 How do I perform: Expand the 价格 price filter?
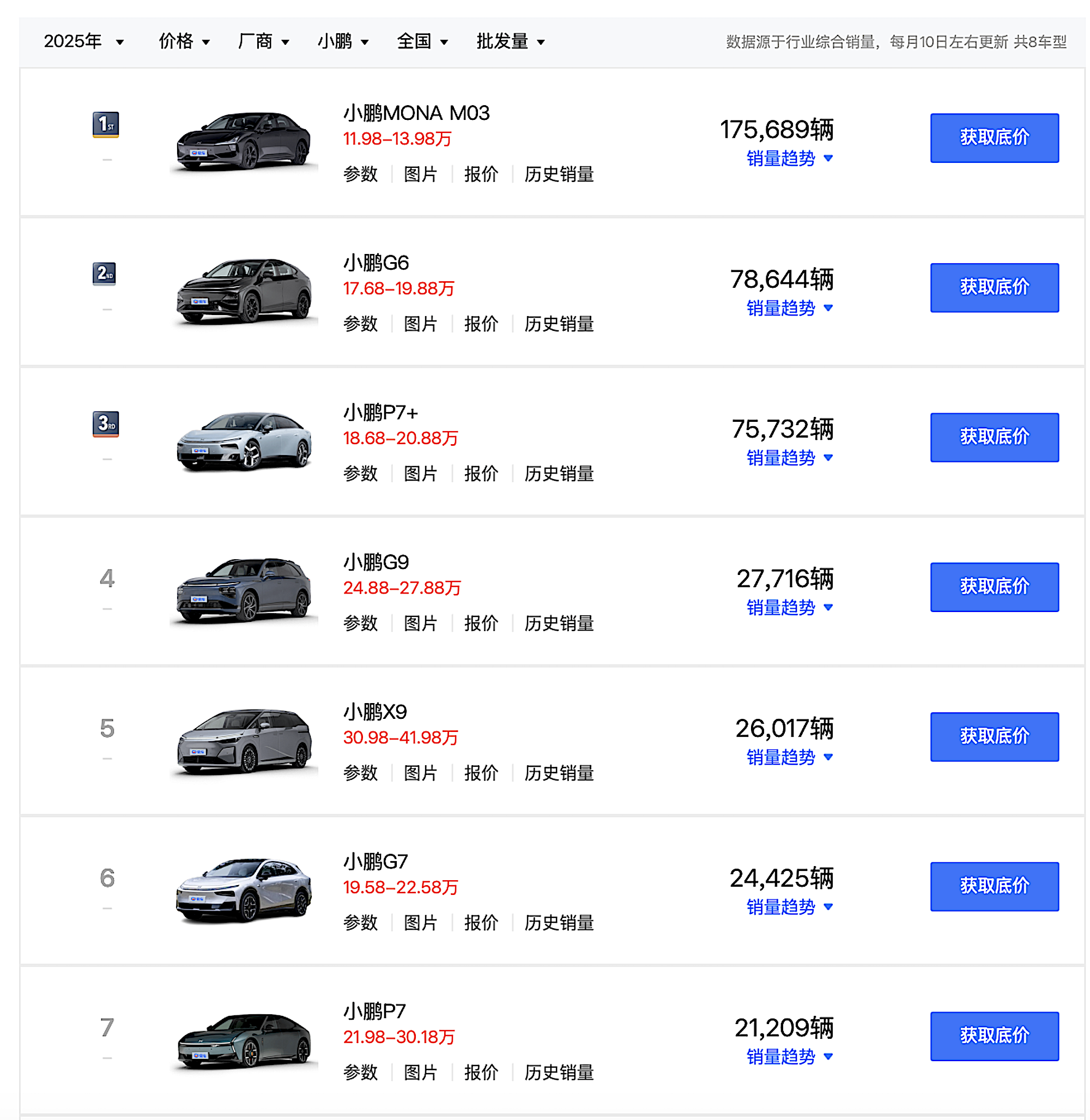click(184, 41)
